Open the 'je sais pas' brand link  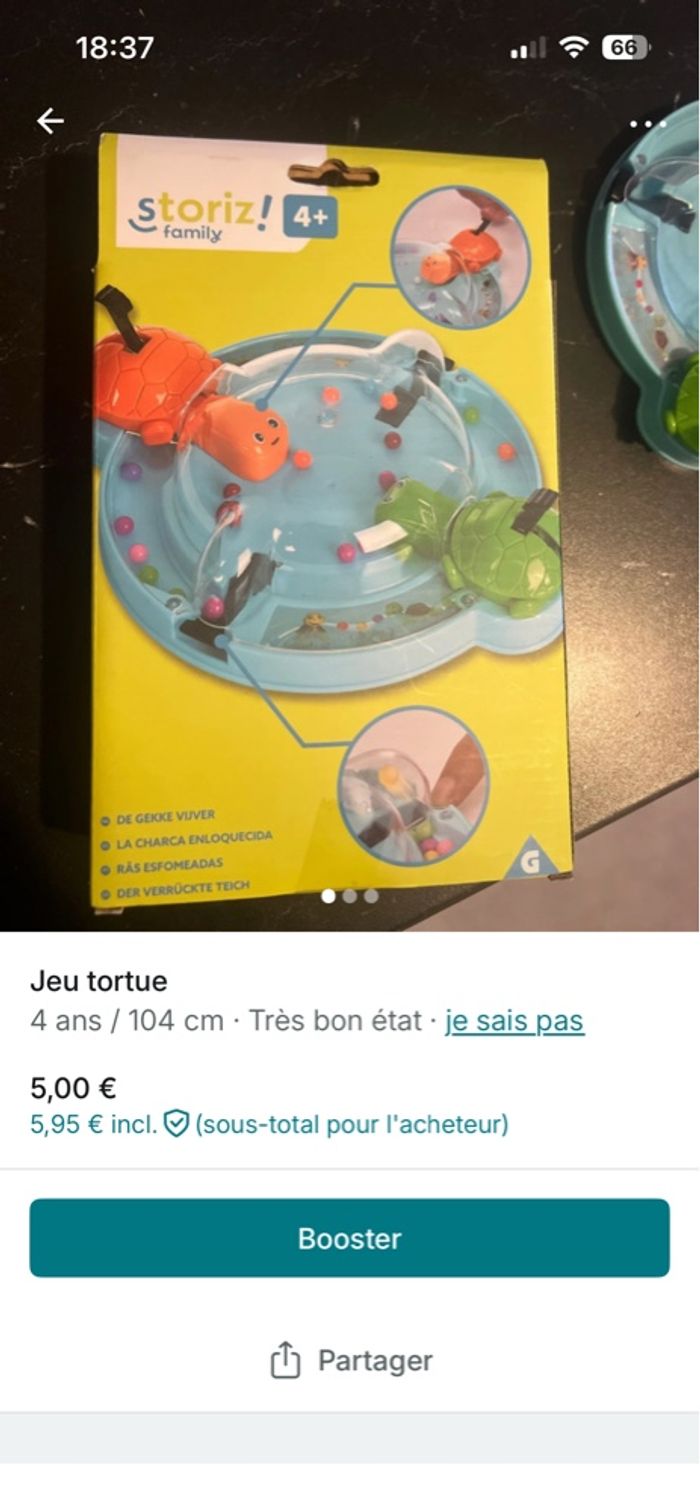pos(514,1021)
